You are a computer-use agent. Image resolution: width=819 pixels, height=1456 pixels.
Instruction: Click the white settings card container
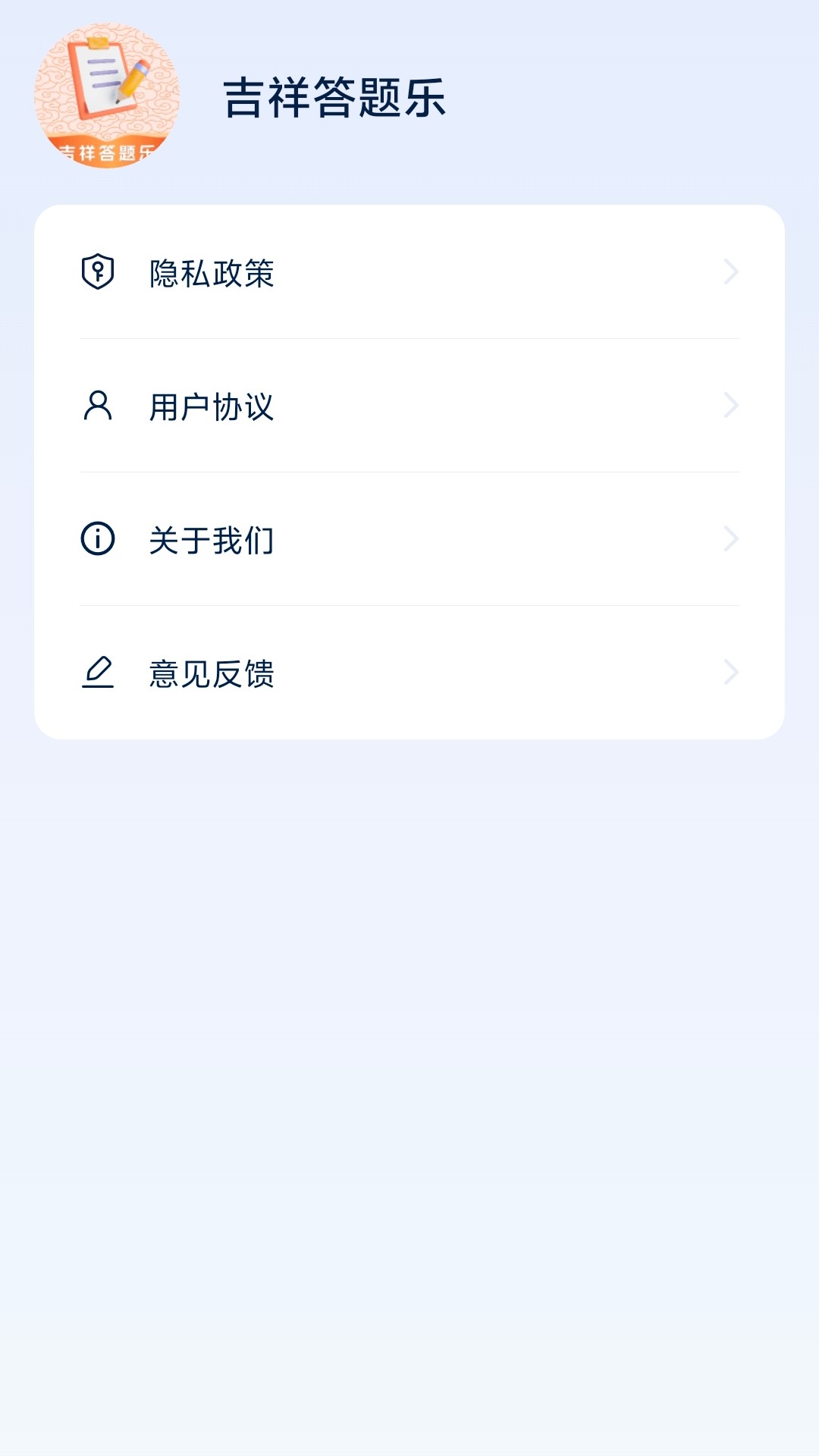409,470
